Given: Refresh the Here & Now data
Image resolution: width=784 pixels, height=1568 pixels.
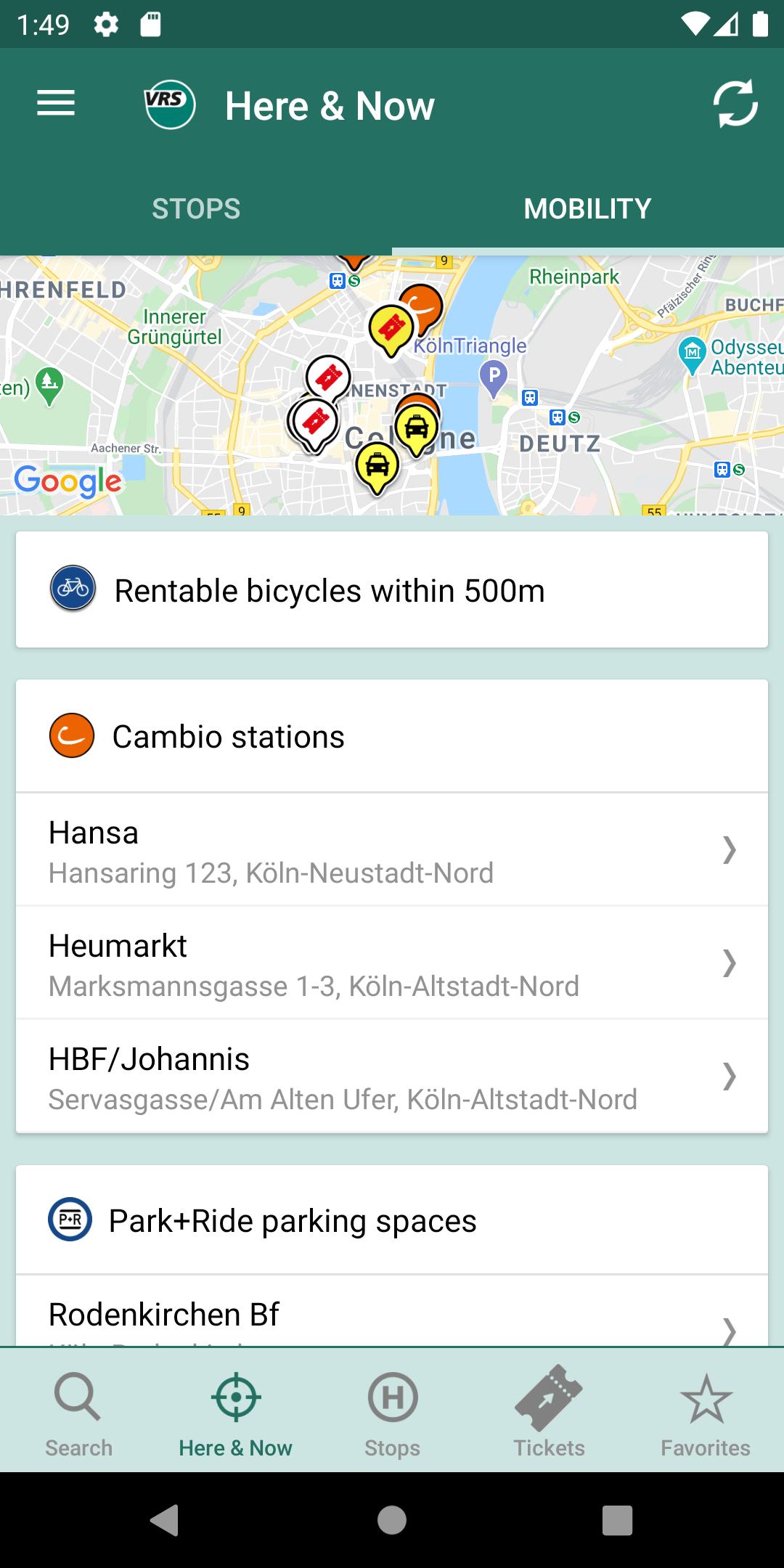Looking at the screenshot, I should coord(735,104).
